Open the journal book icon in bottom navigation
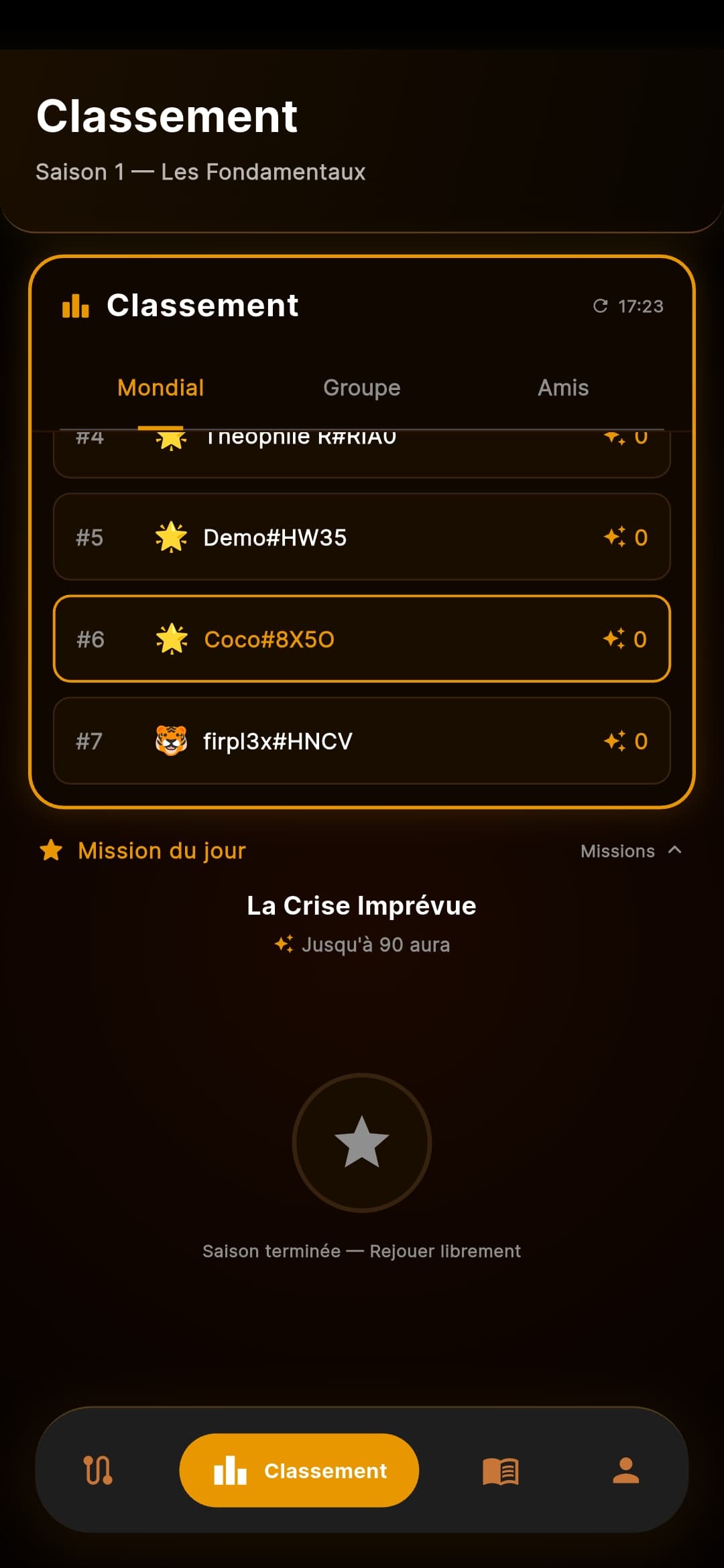Screen dimensions: 724x1568 tap(502, 1470)
